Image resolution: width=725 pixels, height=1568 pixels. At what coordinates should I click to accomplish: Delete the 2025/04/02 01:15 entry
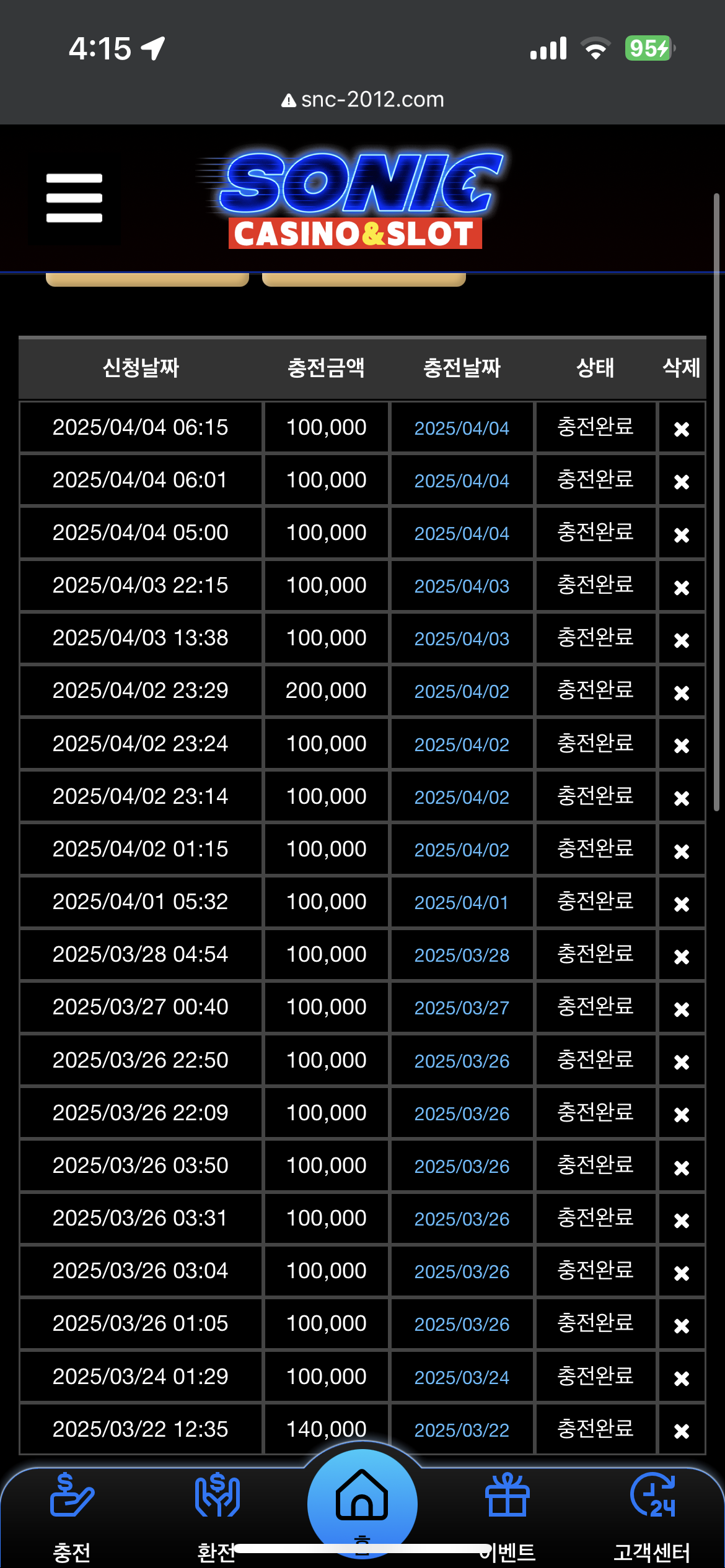pyautogui.click(x=682, y=851)
